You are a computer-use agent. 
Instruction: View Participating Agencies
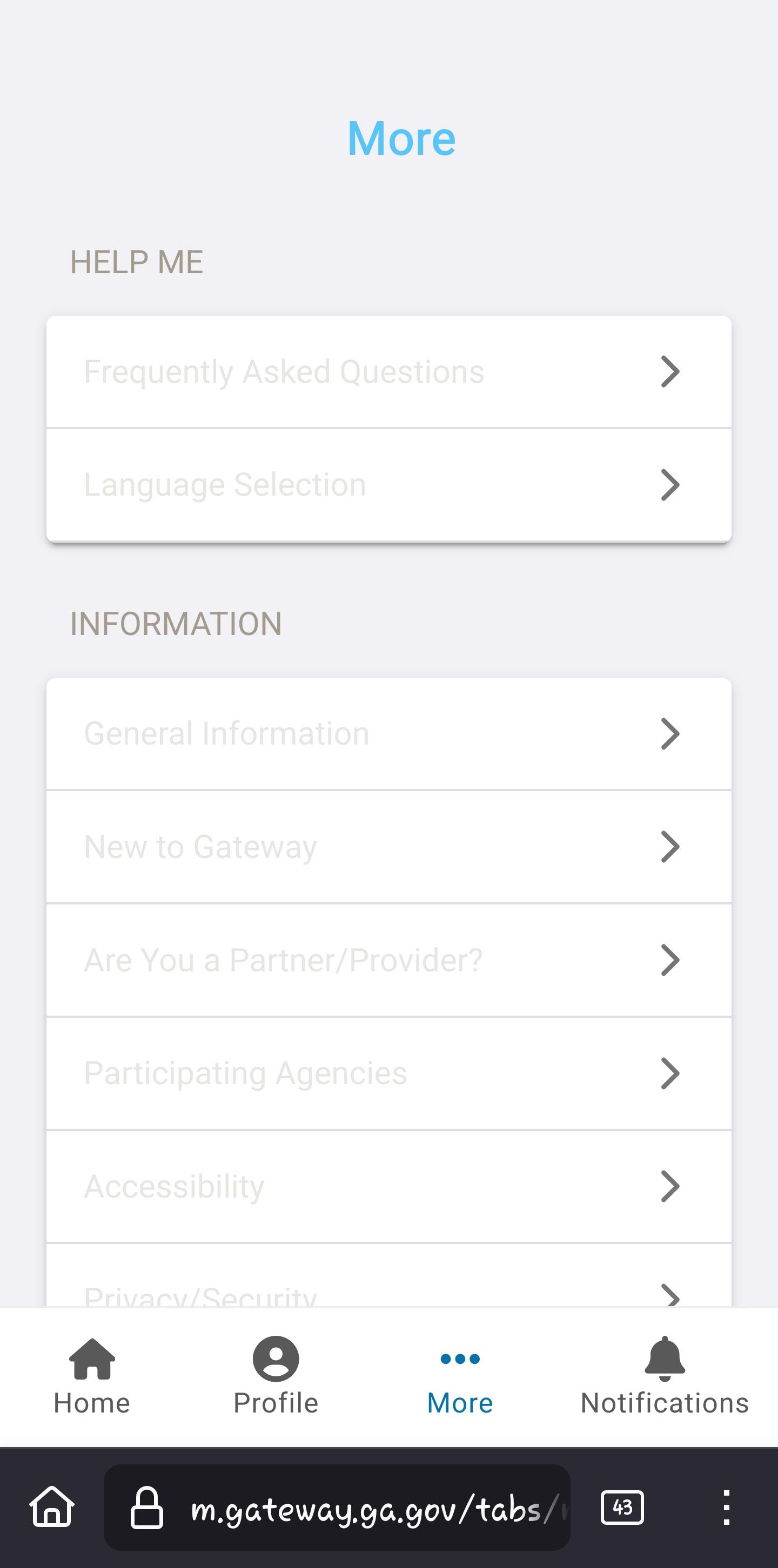(388, 1073)
